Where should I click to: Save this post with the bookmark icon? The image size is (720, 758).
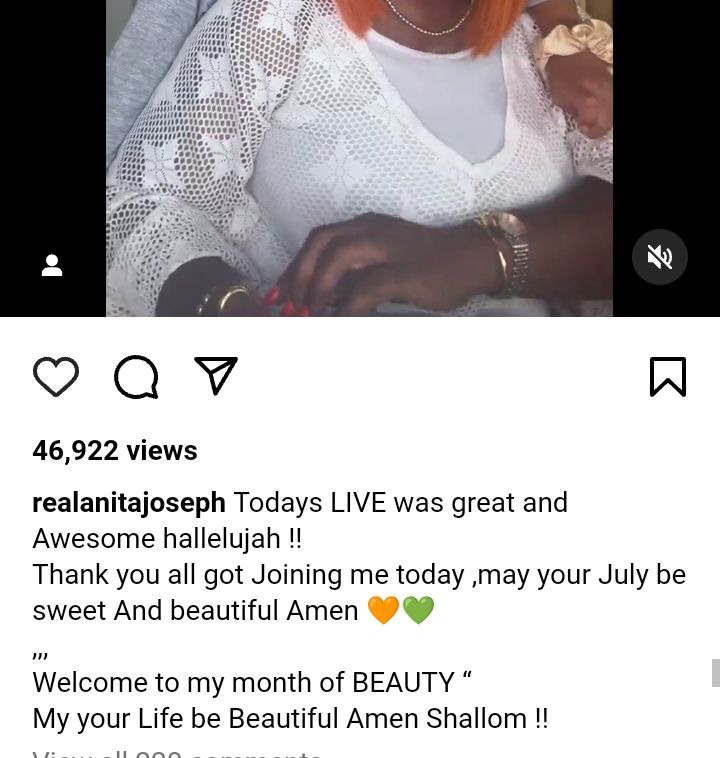(667, 377)
